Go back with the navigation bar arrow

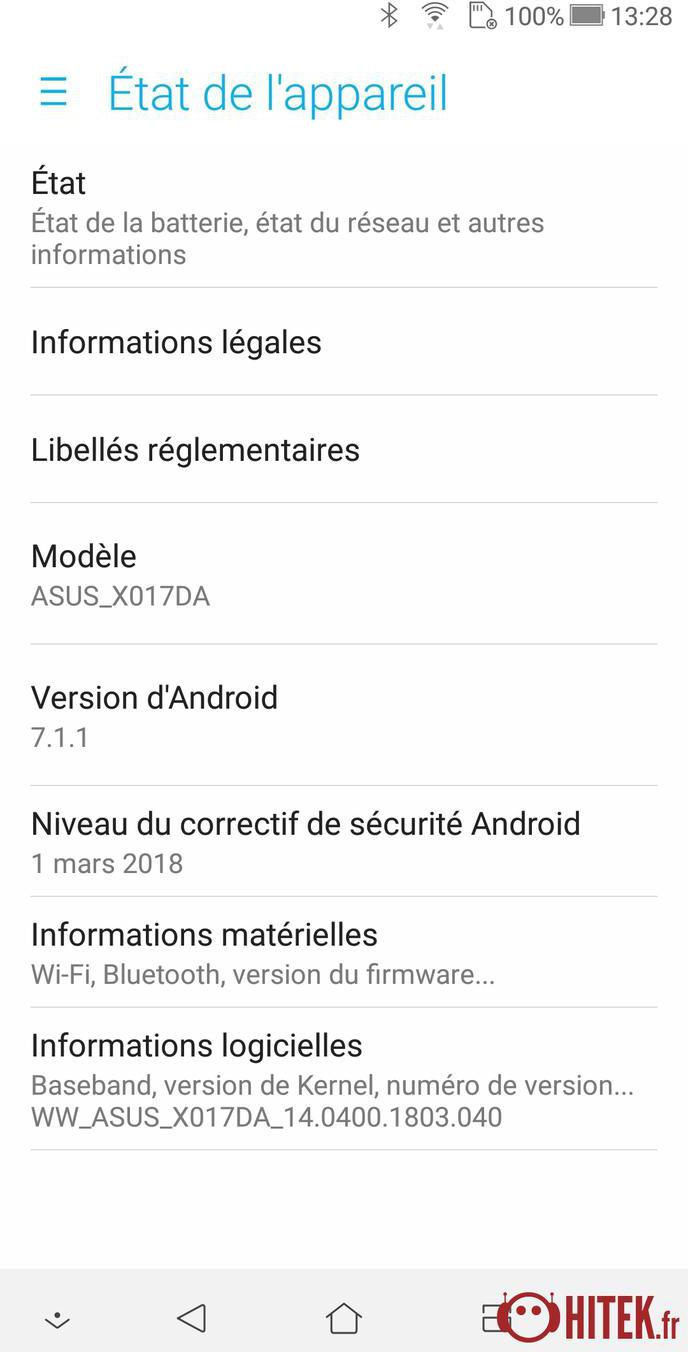point(191,1318)
